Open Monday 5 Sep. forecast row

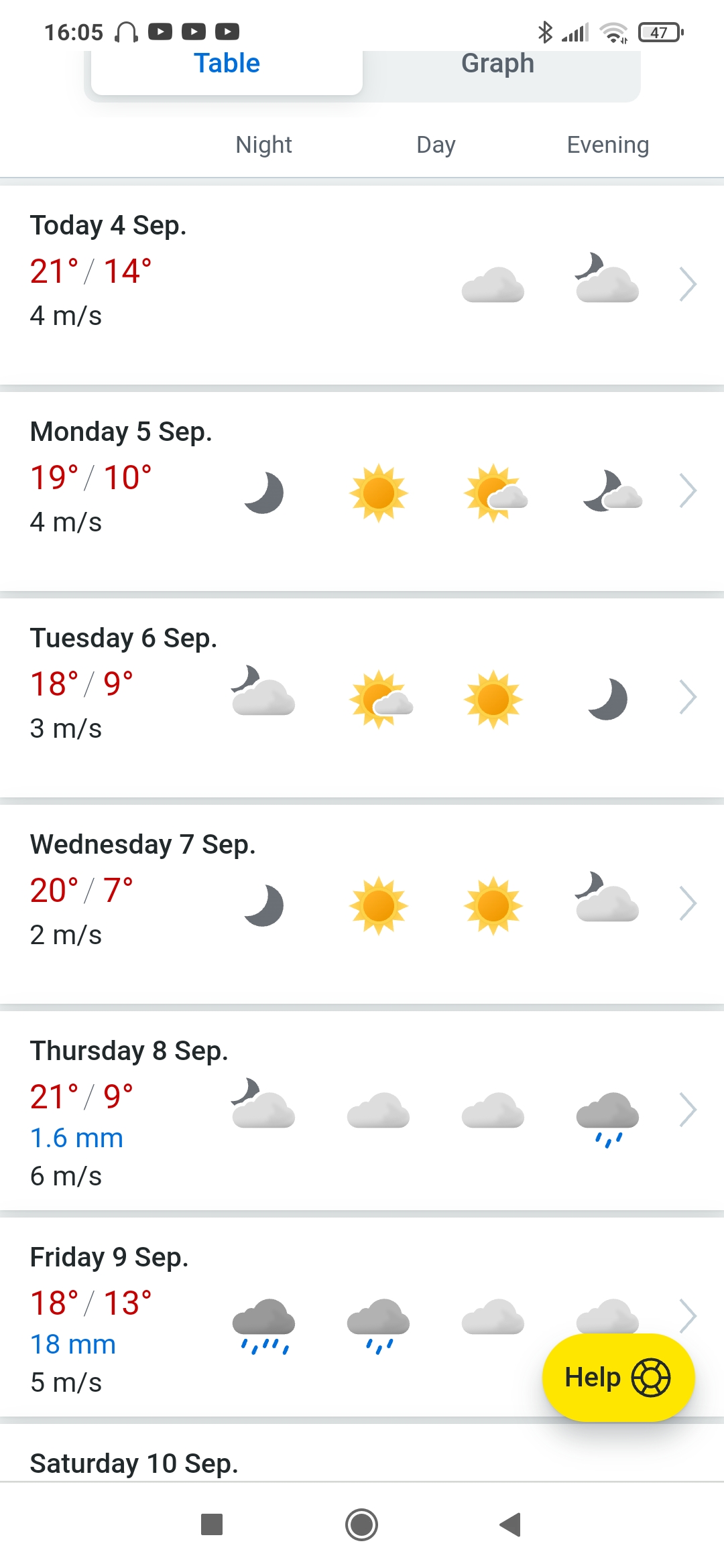pos(687,491)
